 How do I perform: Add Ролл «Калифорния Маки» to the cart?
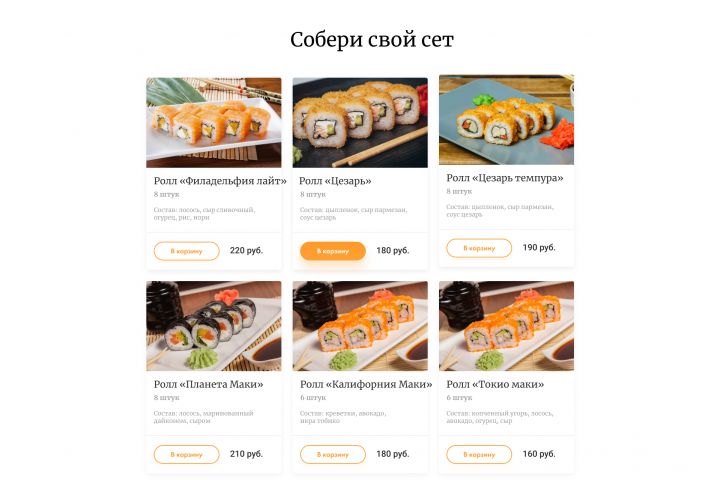(x=332, y=454)
